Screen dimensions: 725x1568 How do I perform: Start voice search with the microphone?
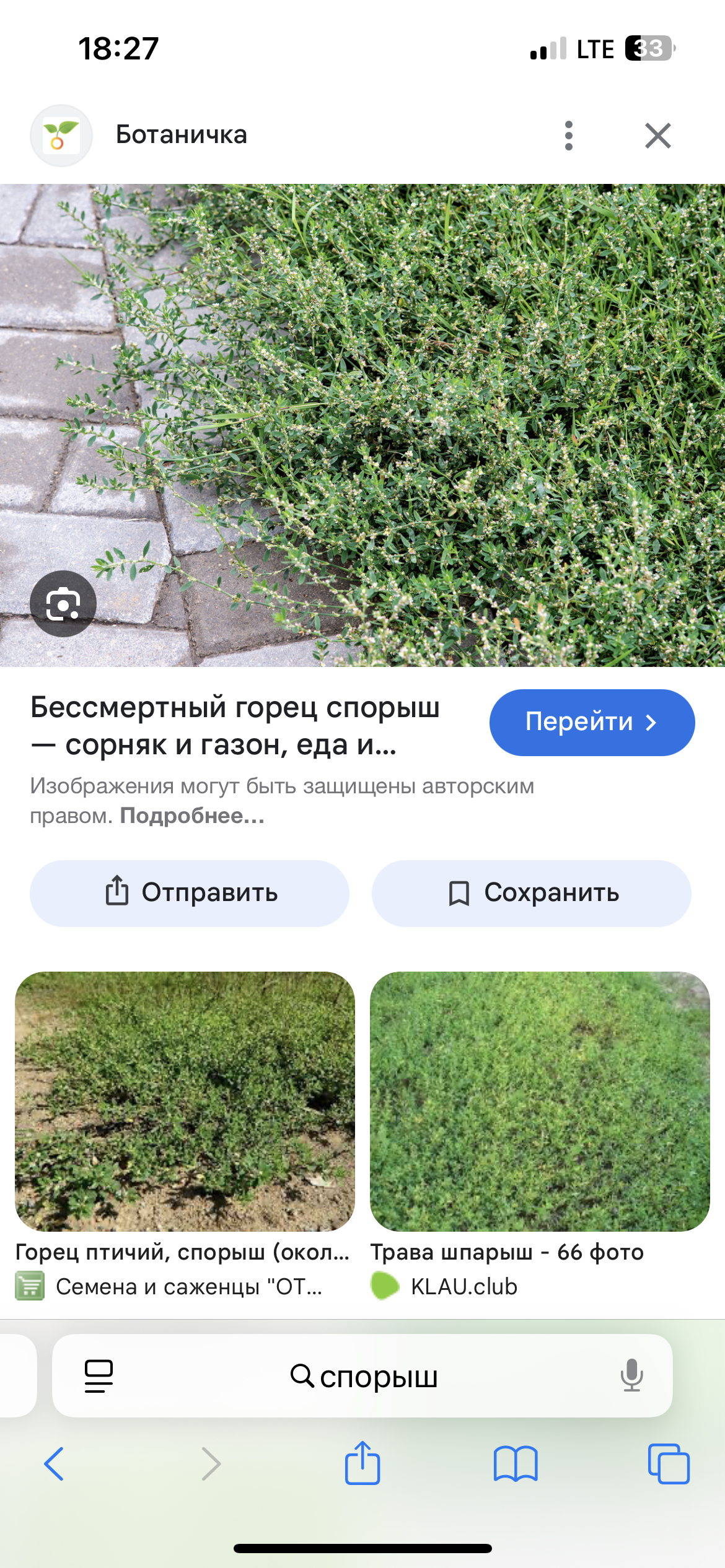(x=631, y=1376)
